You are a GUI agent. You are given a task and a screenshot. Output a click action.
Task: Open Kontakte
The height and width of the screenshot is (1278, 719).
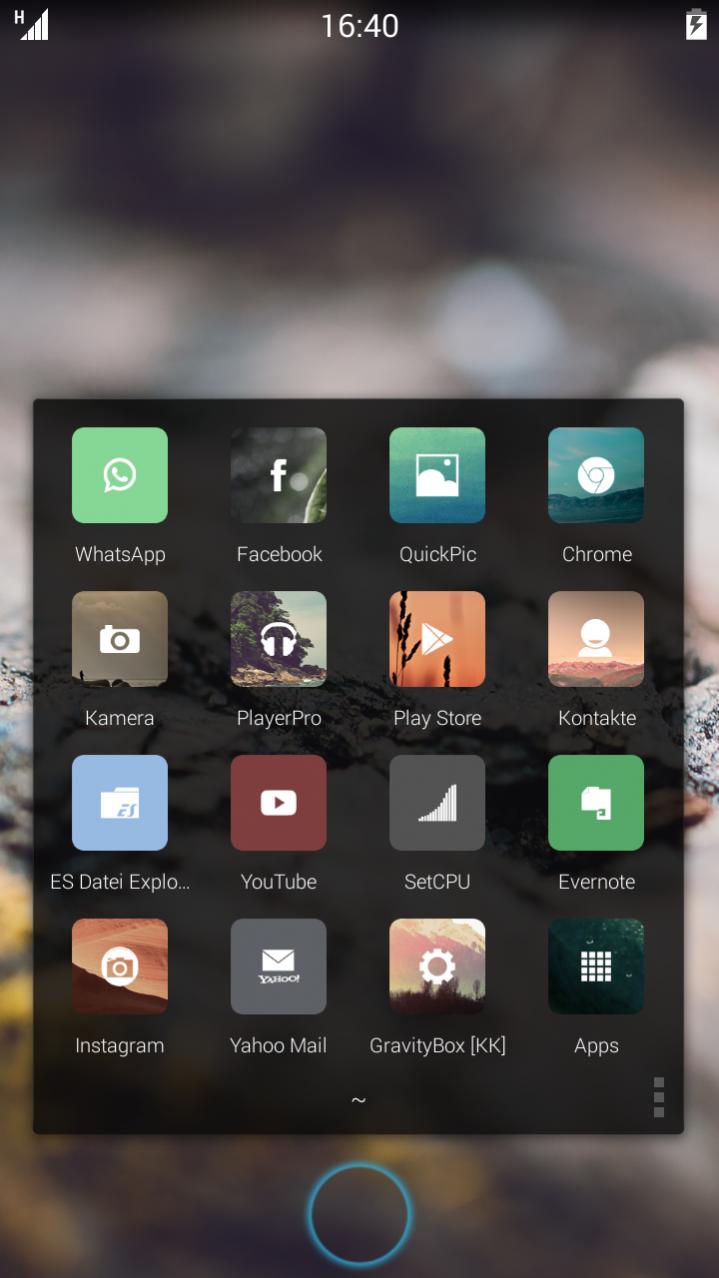596,639
